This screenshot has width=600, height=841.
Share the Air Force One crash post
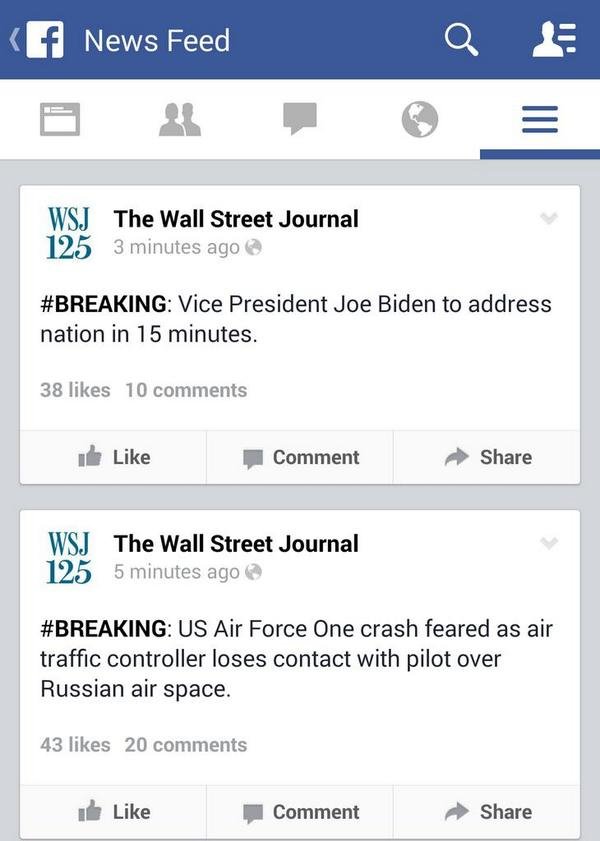(x=488, y=812)
